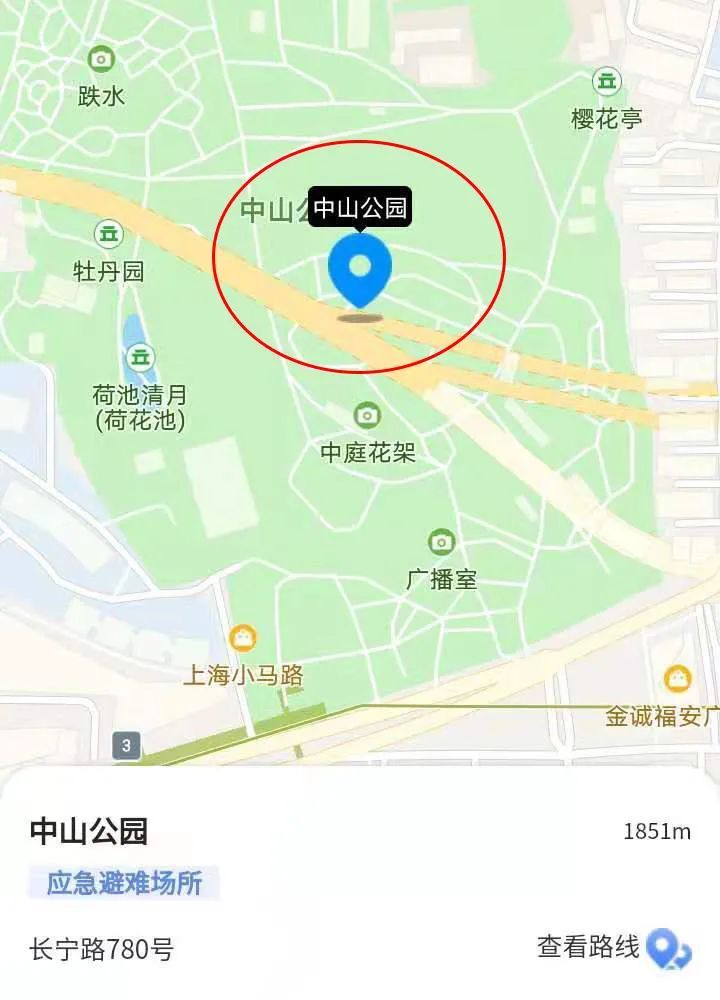Select the 牡丹园 garden marker
Screen dimensions: 720x1000
pos(108,235)
